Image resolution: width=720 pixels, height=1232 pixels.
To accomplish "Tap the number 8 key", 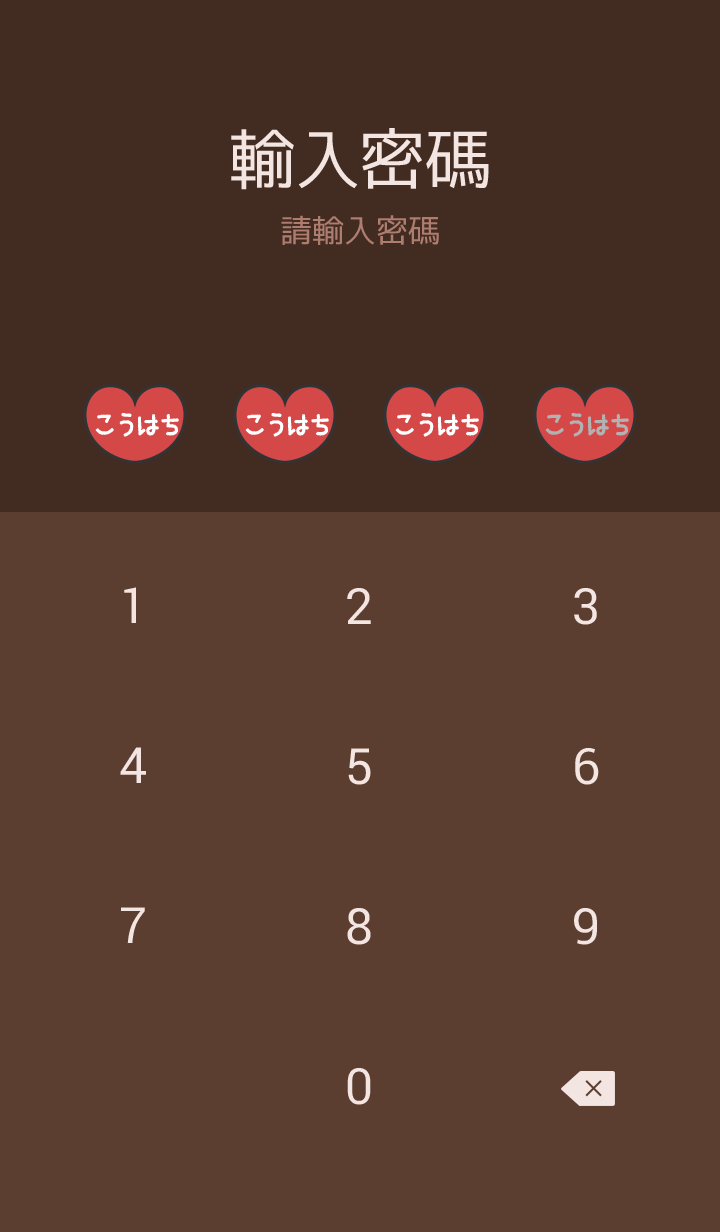I will point(359,927).
